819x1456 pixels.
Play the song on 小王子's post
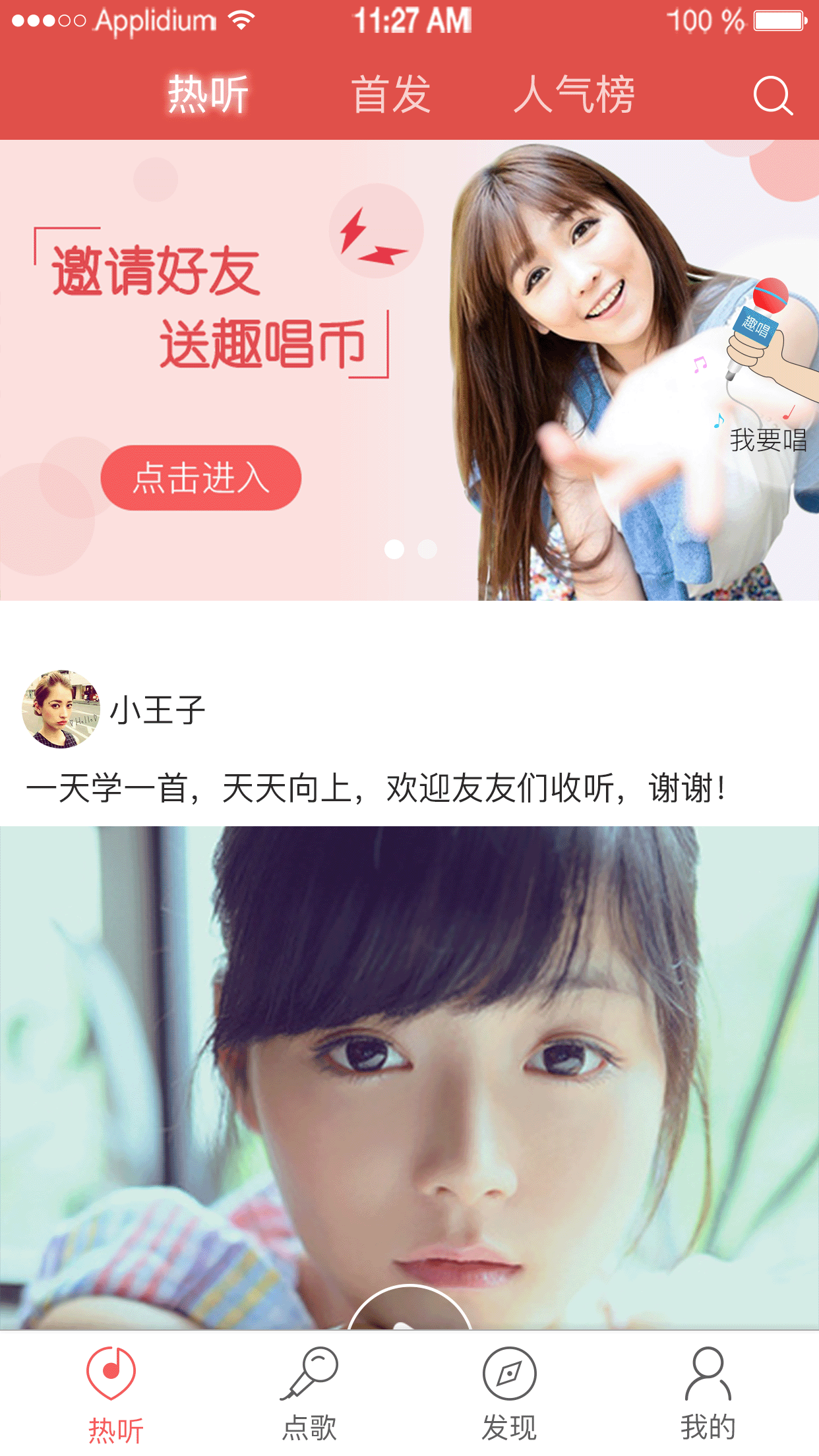pyautogui.click(x=409, y=1311)
